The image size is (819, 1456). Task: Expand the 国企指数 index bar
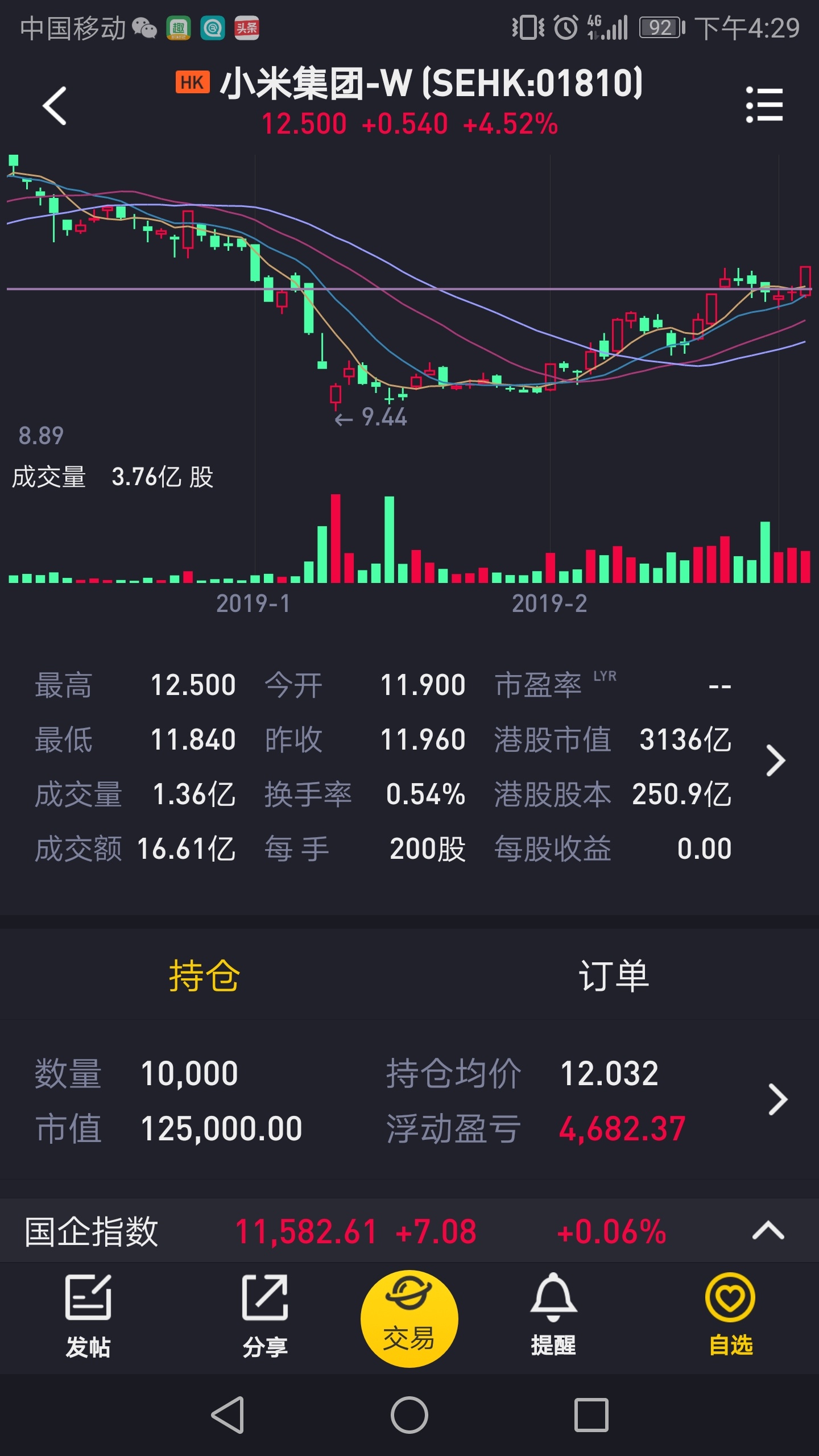pyautogui.click(x=768, y=1231)
